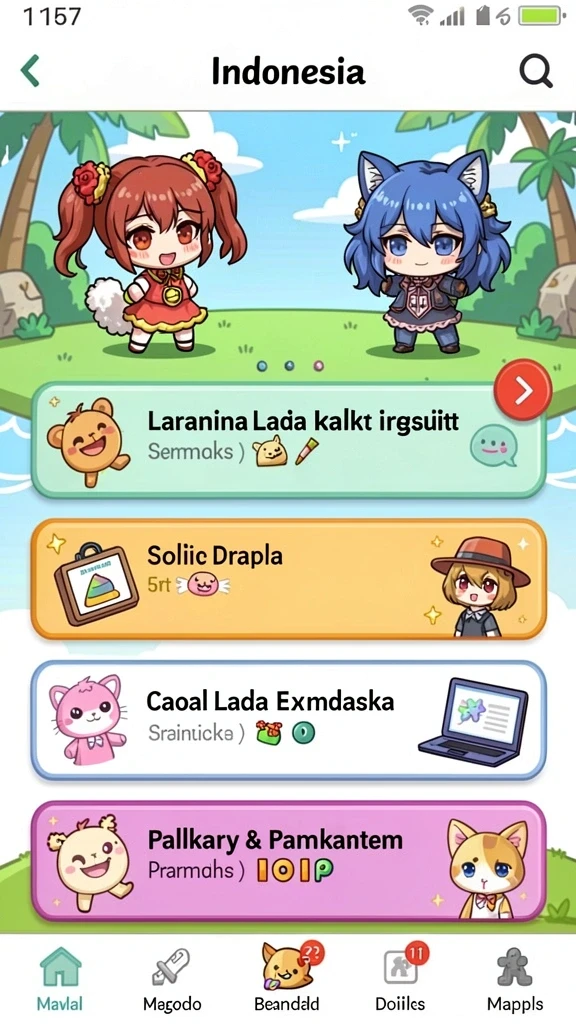Open the Beandald tab
Screen dimensions: 576x1024
tap(287, 978)
